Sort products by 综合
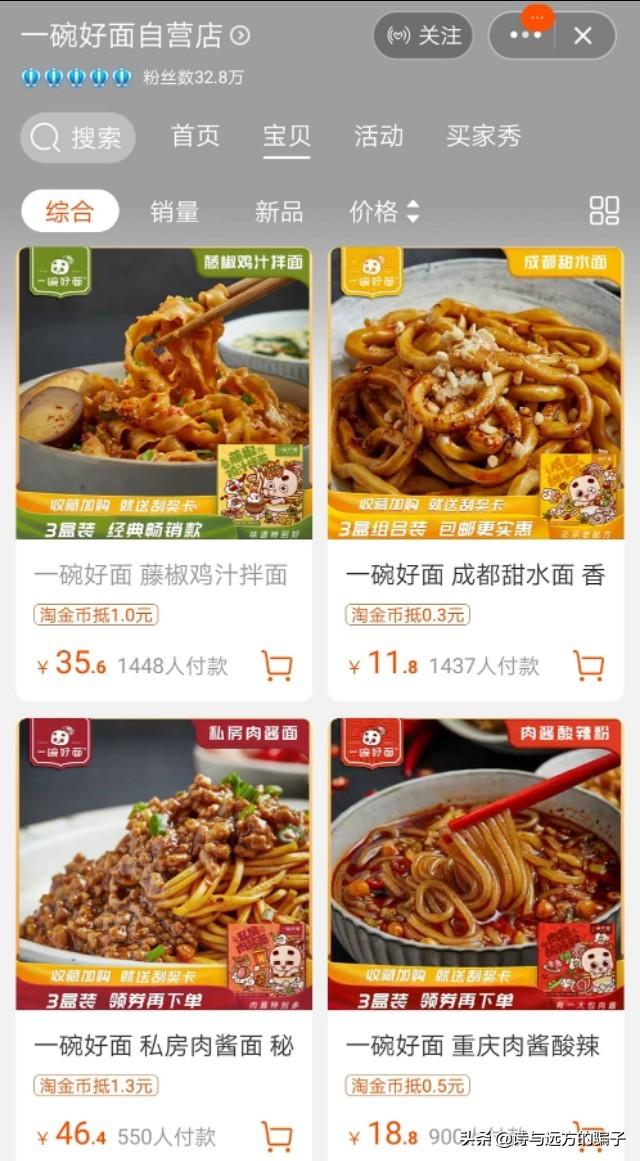Viewport: 640px width, 1161px height. click(x=70, y=211)
